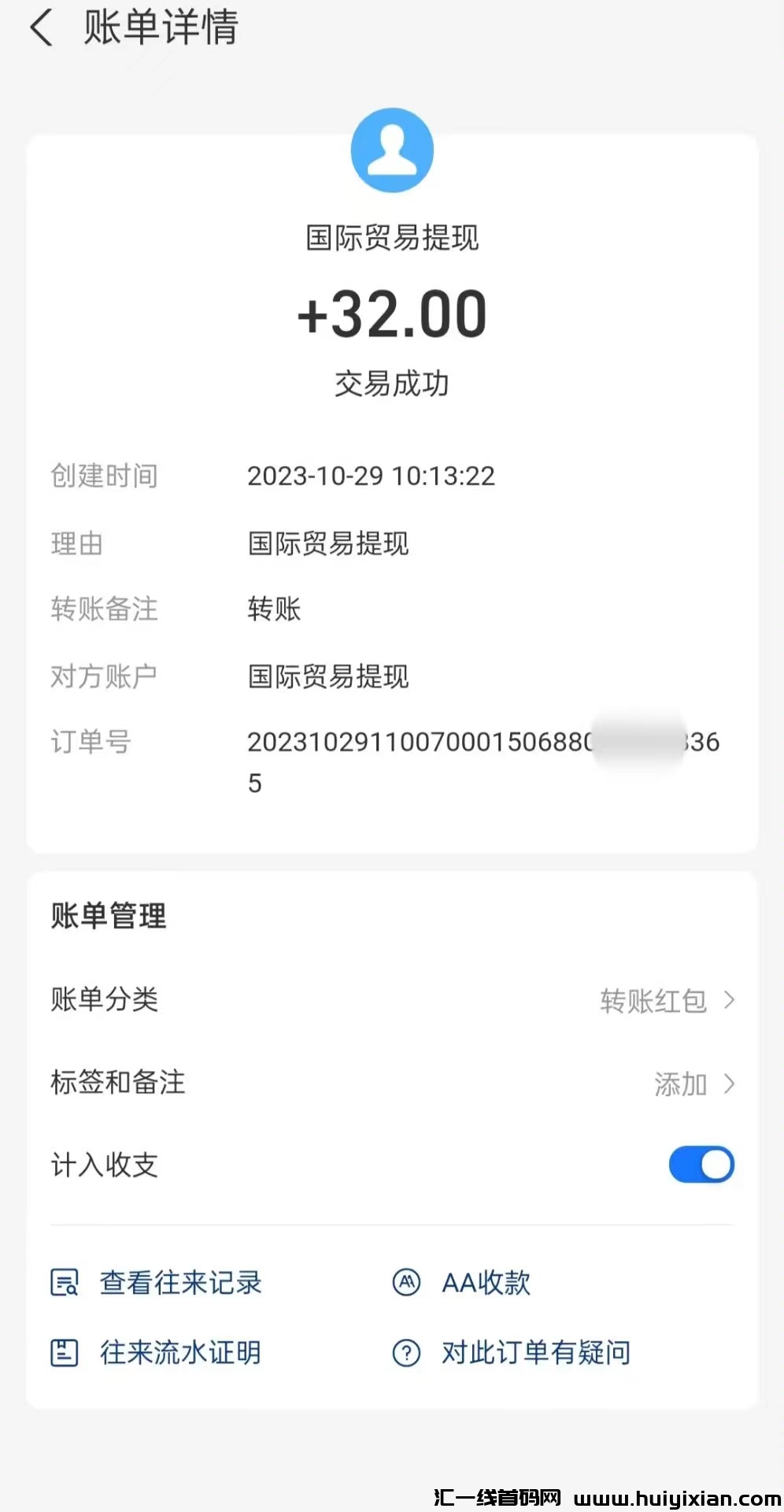Click the back chevron in the header
This screenshot has width=784, height=1512.
(41, 28)
